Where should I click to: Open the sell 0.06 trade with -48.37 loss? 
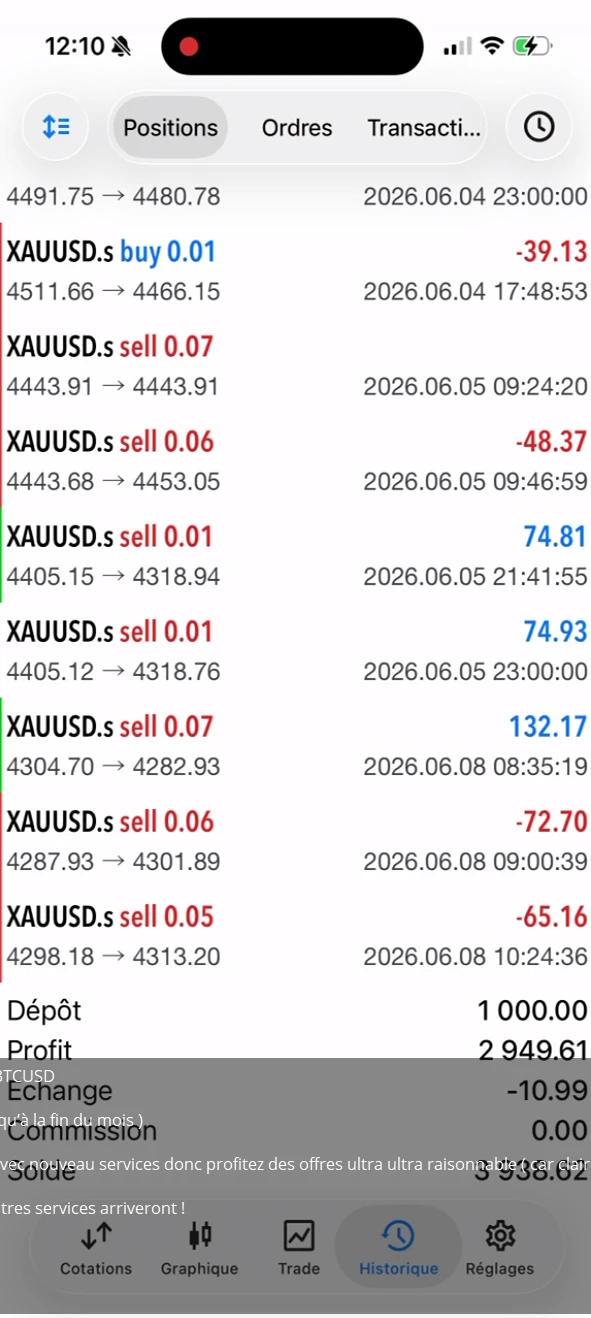296,460
